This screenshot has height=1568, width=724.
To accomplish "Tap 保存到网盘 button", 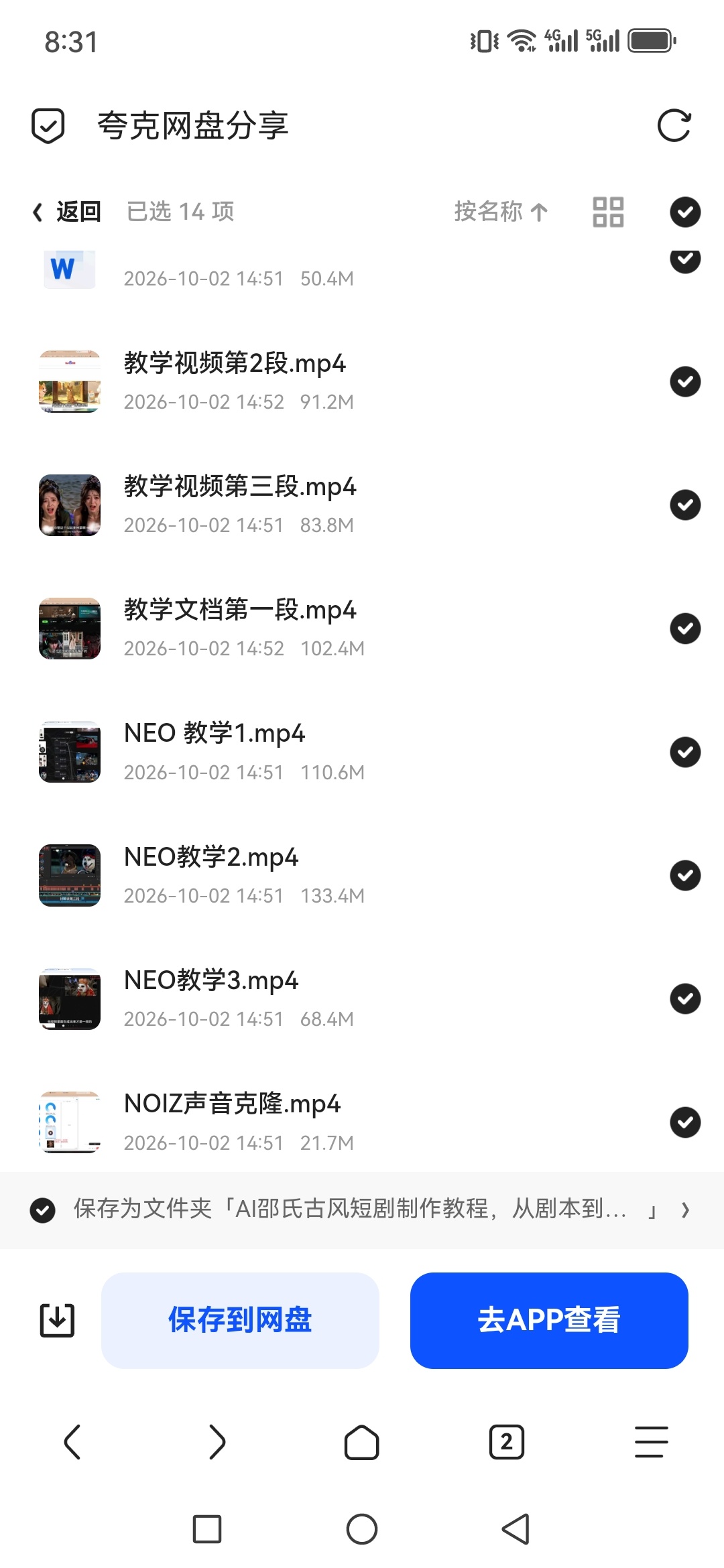I will click(x=240, y=1320).
